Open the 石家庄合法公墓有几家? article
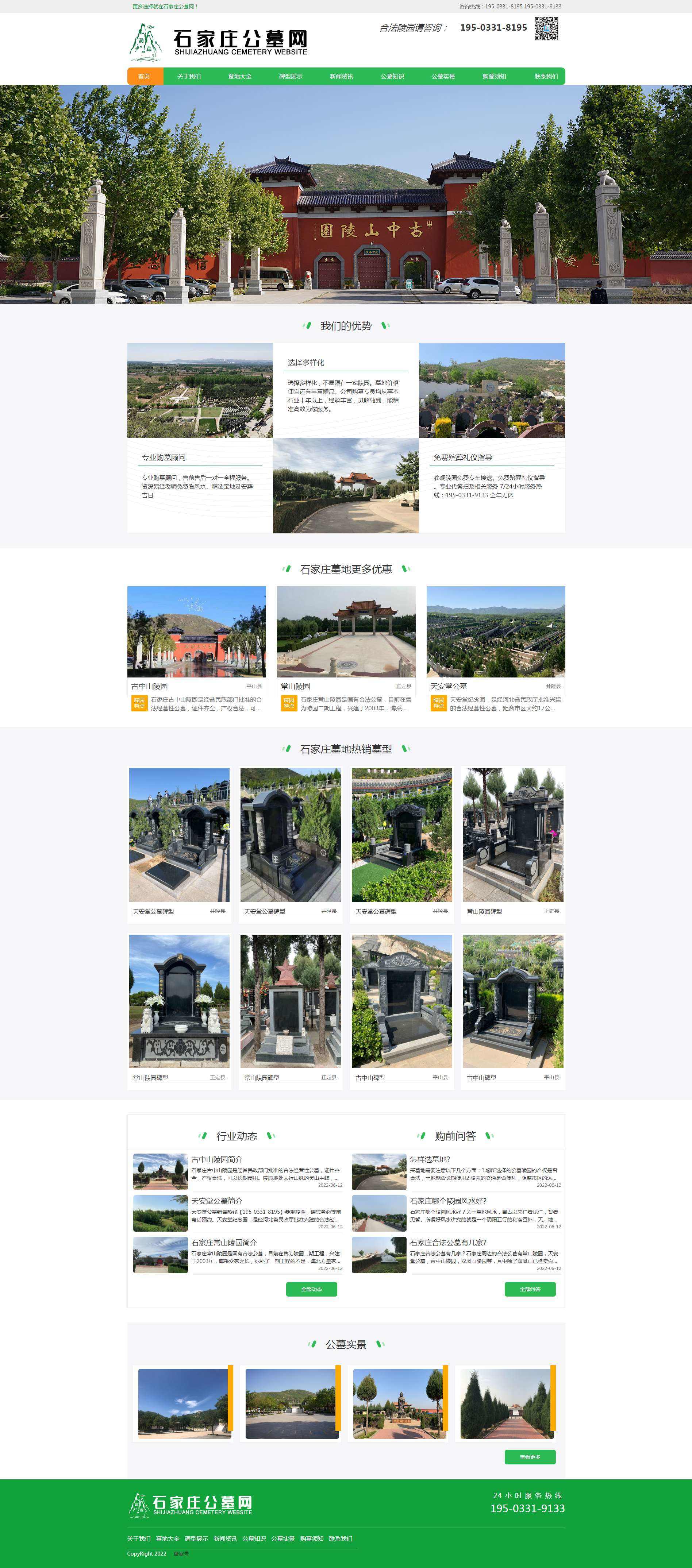The image size is (692, 1568). point(448,1242)
